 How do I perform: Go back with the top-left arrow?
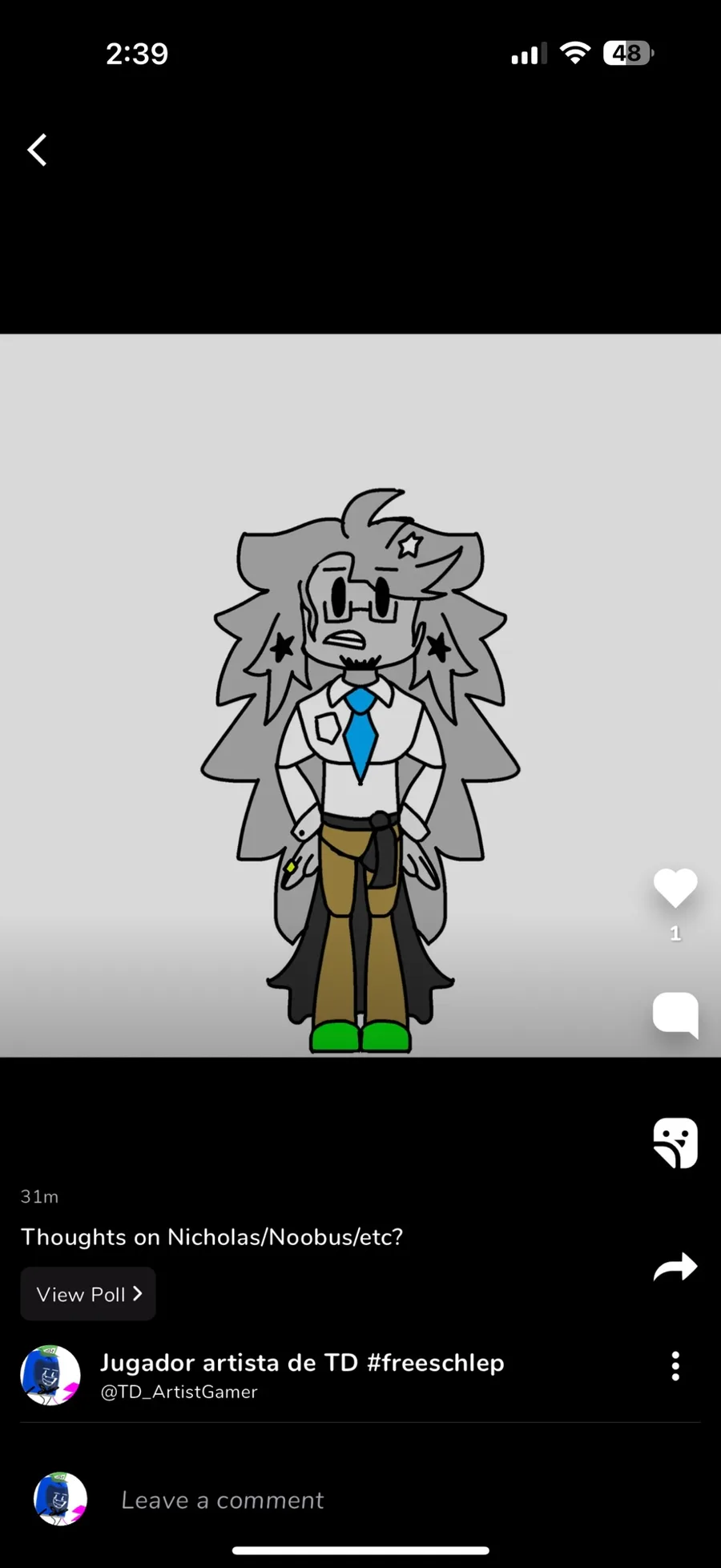click(x=37, y=150)
